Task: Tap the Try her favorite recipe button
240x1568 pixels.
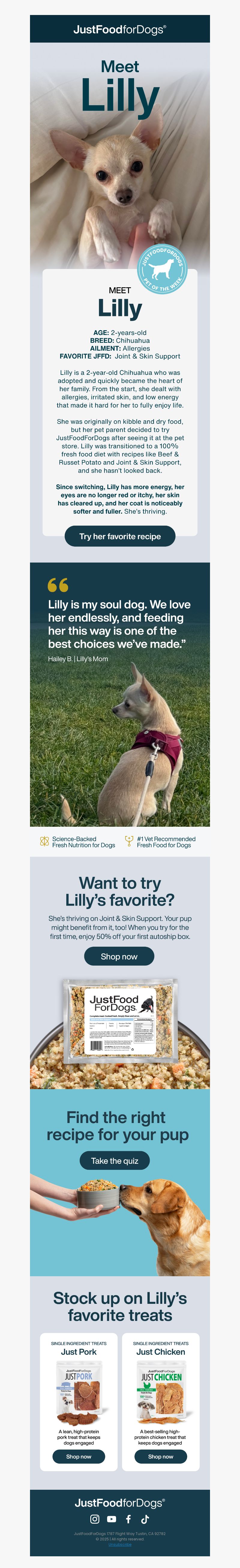Action: [x=120, y=536]
